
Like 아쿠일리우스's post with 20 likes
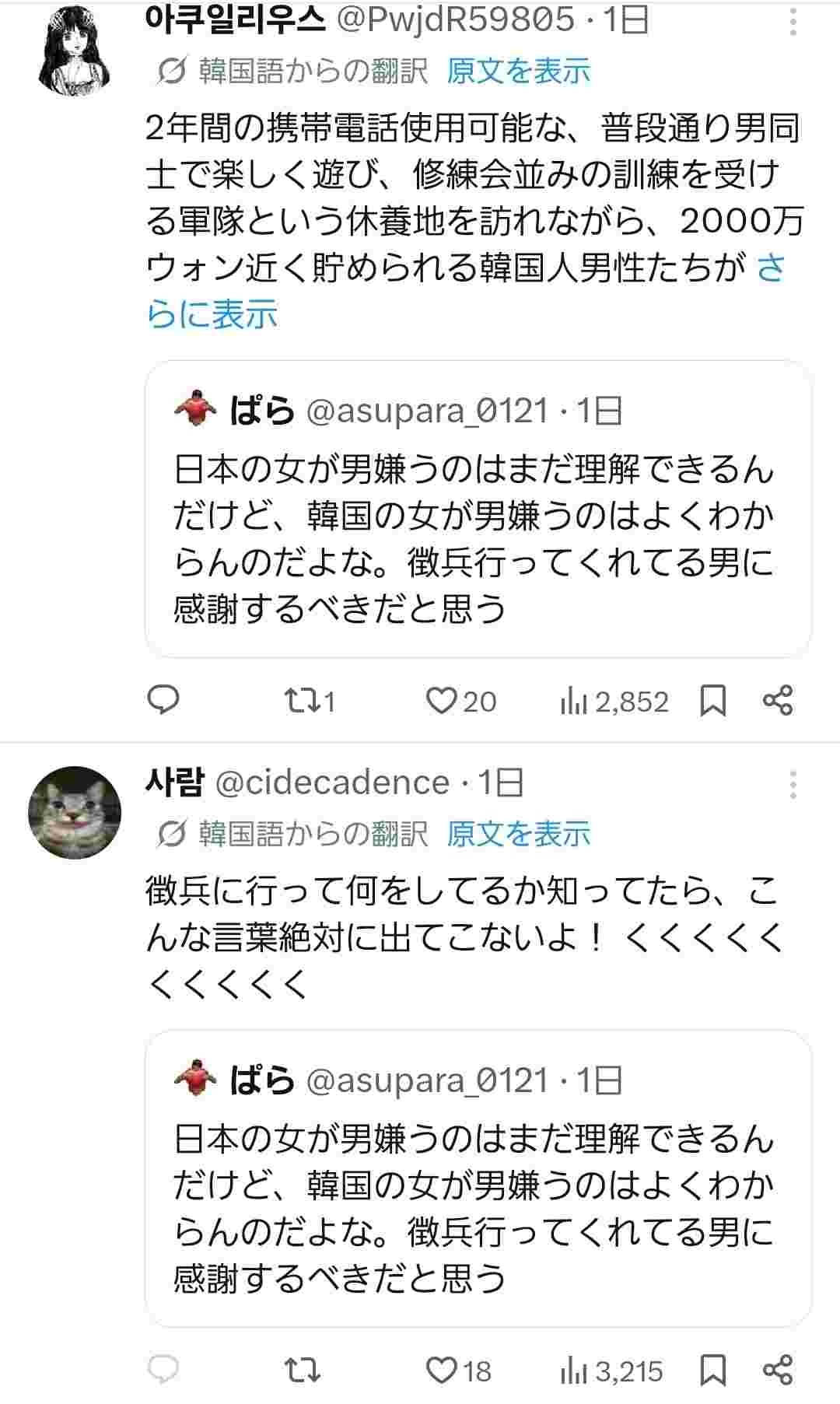coord(442,701)
